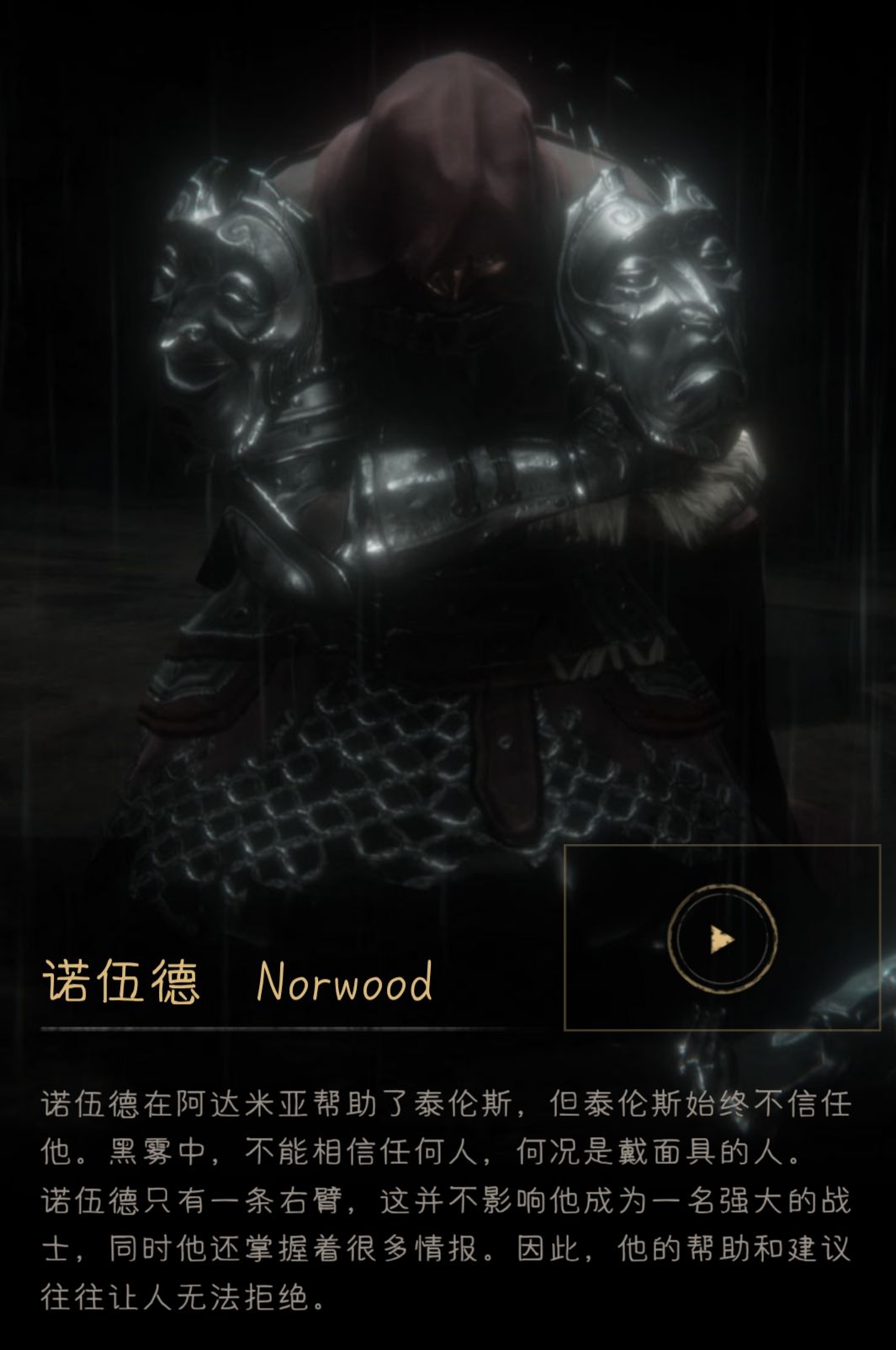Play Norwood's character video
The height and width of the screenshot is (1350, 896).
click(722, 938)
